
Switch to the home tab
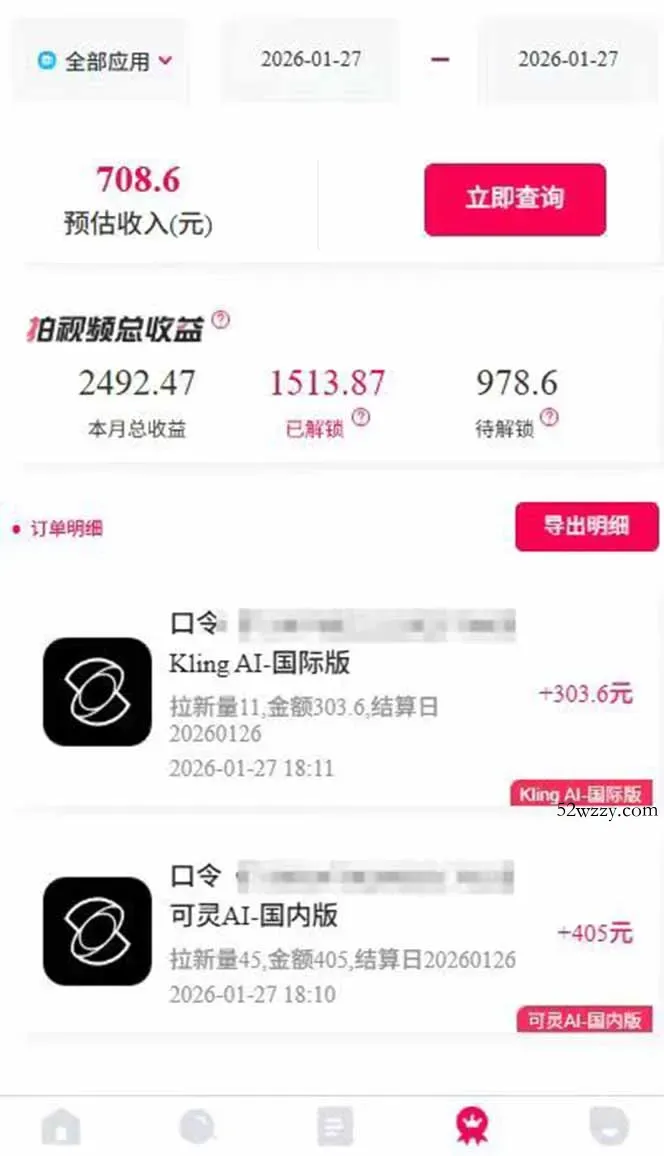(61, 1127)
